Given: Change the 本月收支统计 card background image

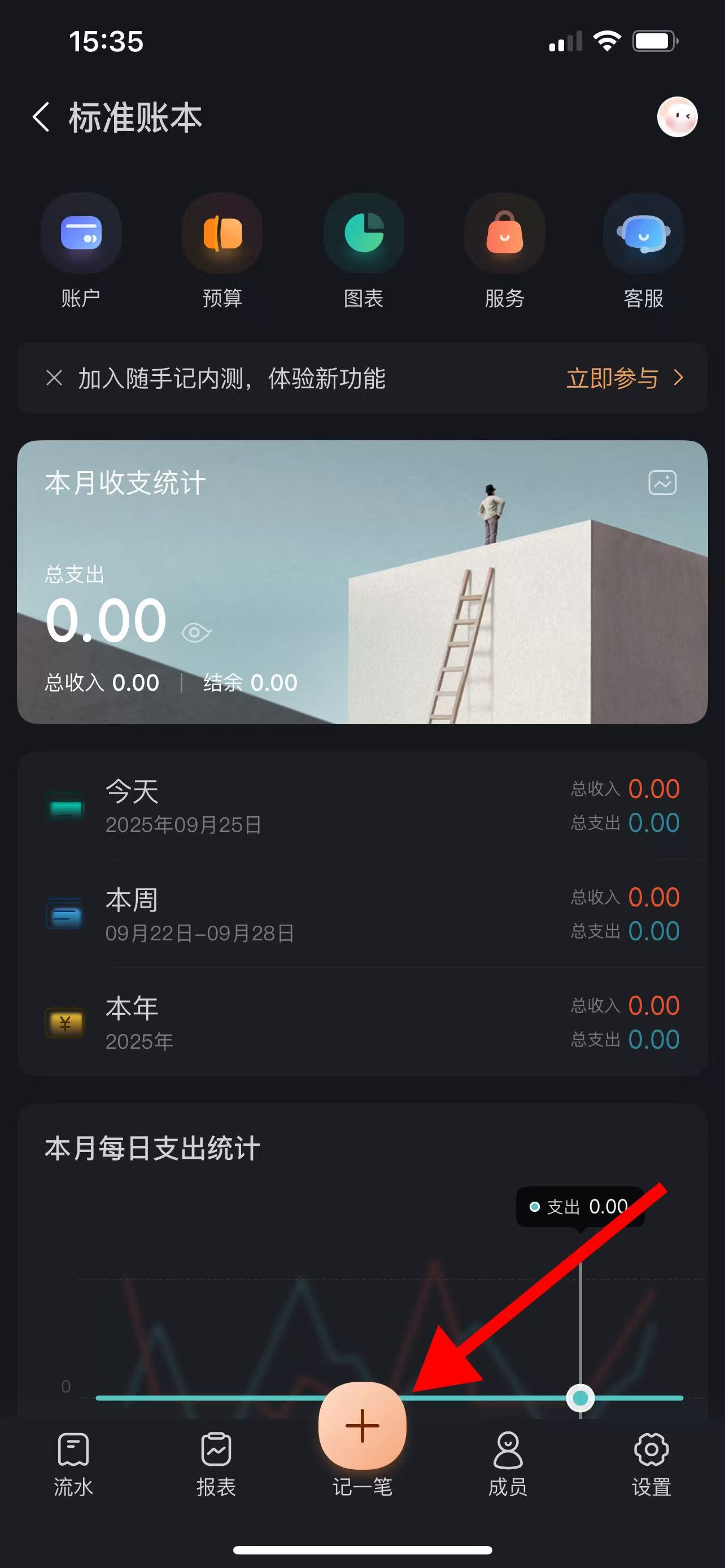Looking at the screenshot, I should 662,483.
